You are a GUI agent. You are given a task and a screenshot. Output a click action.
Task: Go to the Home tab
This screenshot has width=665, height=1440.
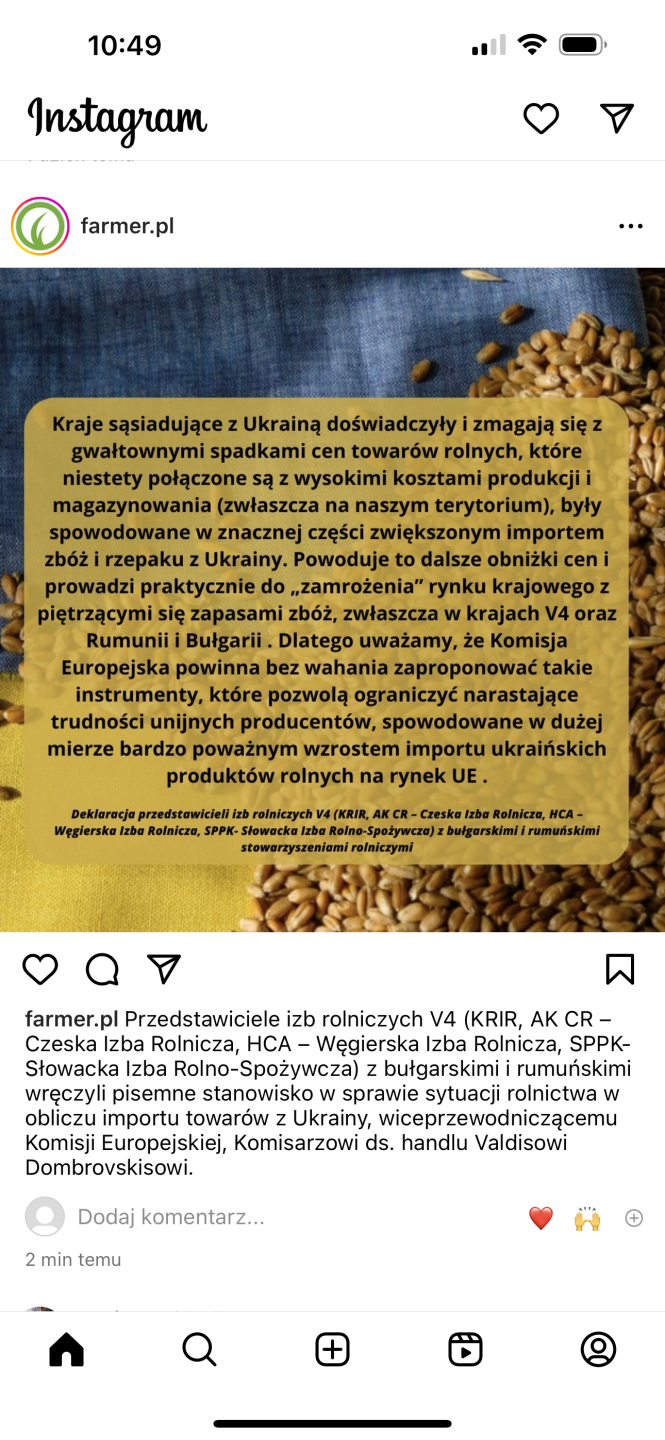coord(67,1350)
